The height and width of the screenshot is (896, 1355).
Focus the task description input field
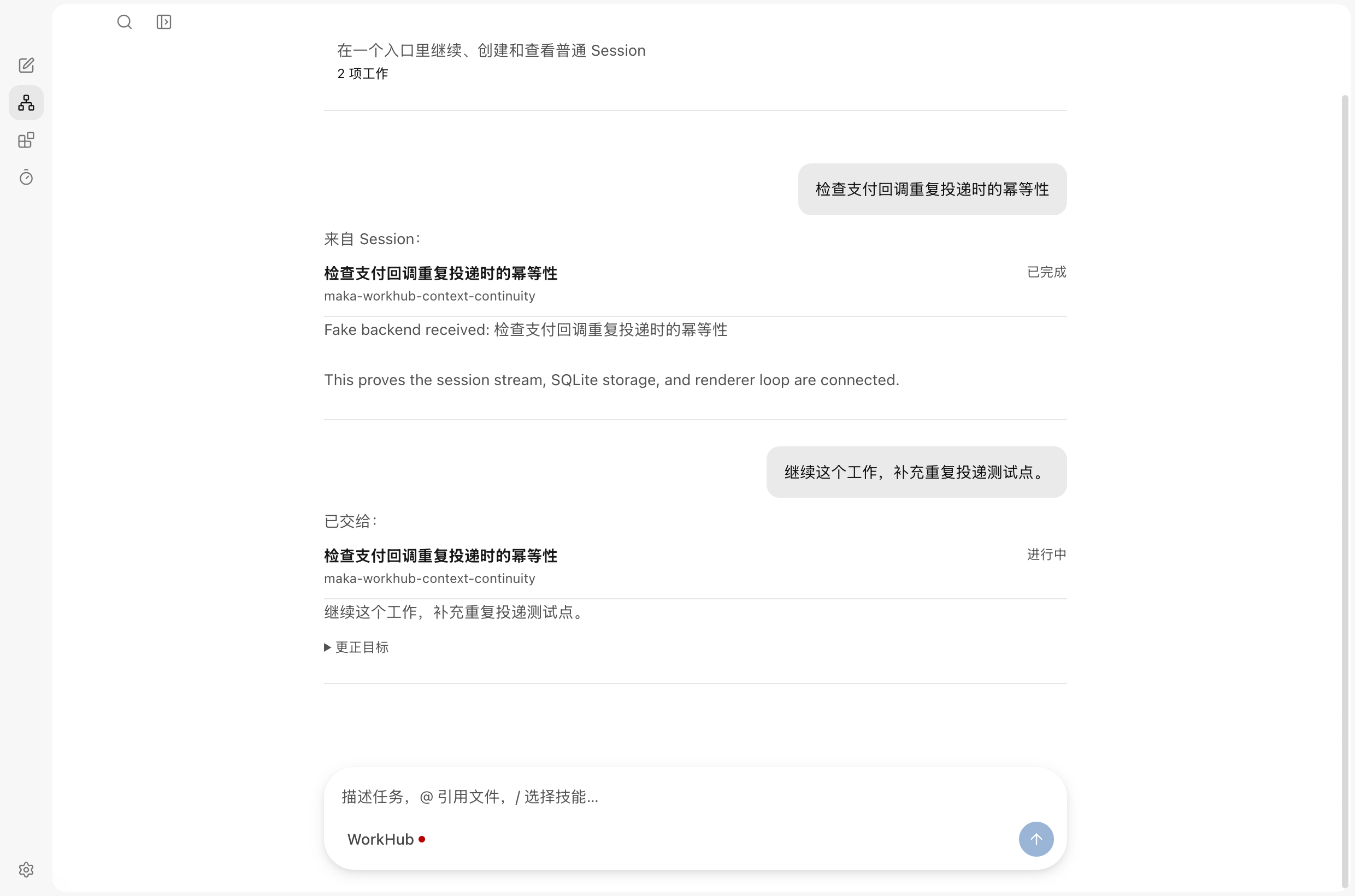695,797
